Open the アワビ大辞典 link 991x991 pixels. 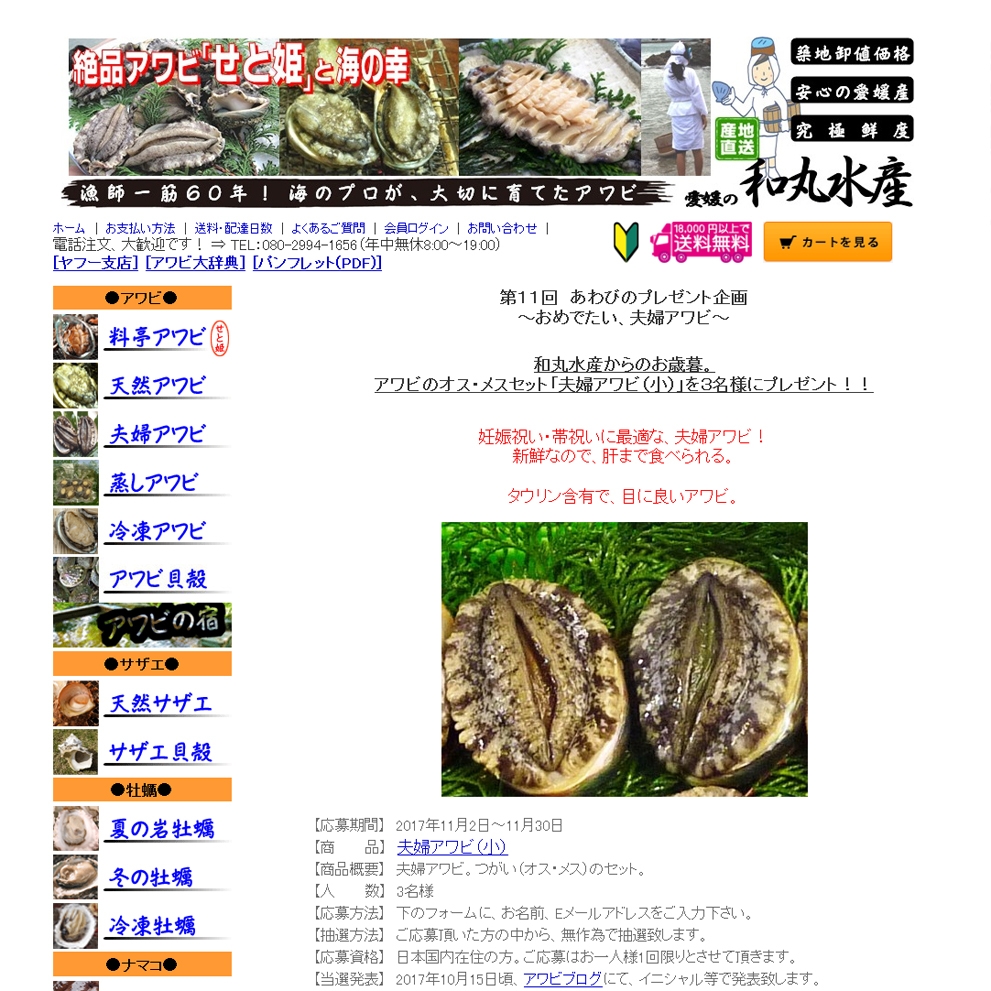195,263
